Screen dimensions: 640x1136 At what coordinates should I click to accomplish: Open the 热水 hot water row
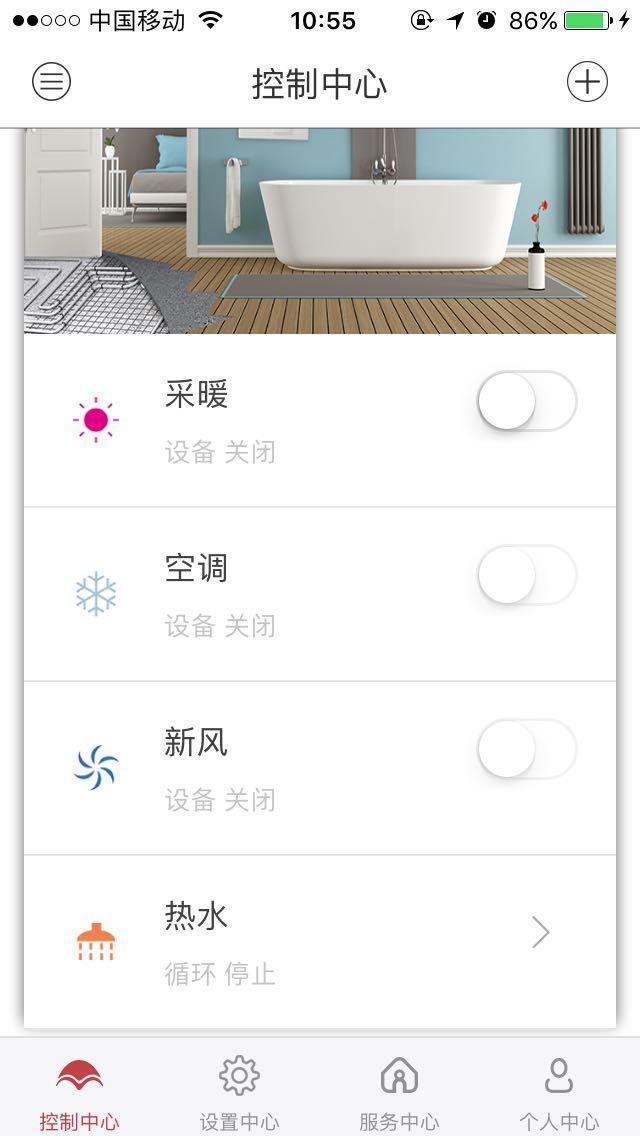(320, 942)
